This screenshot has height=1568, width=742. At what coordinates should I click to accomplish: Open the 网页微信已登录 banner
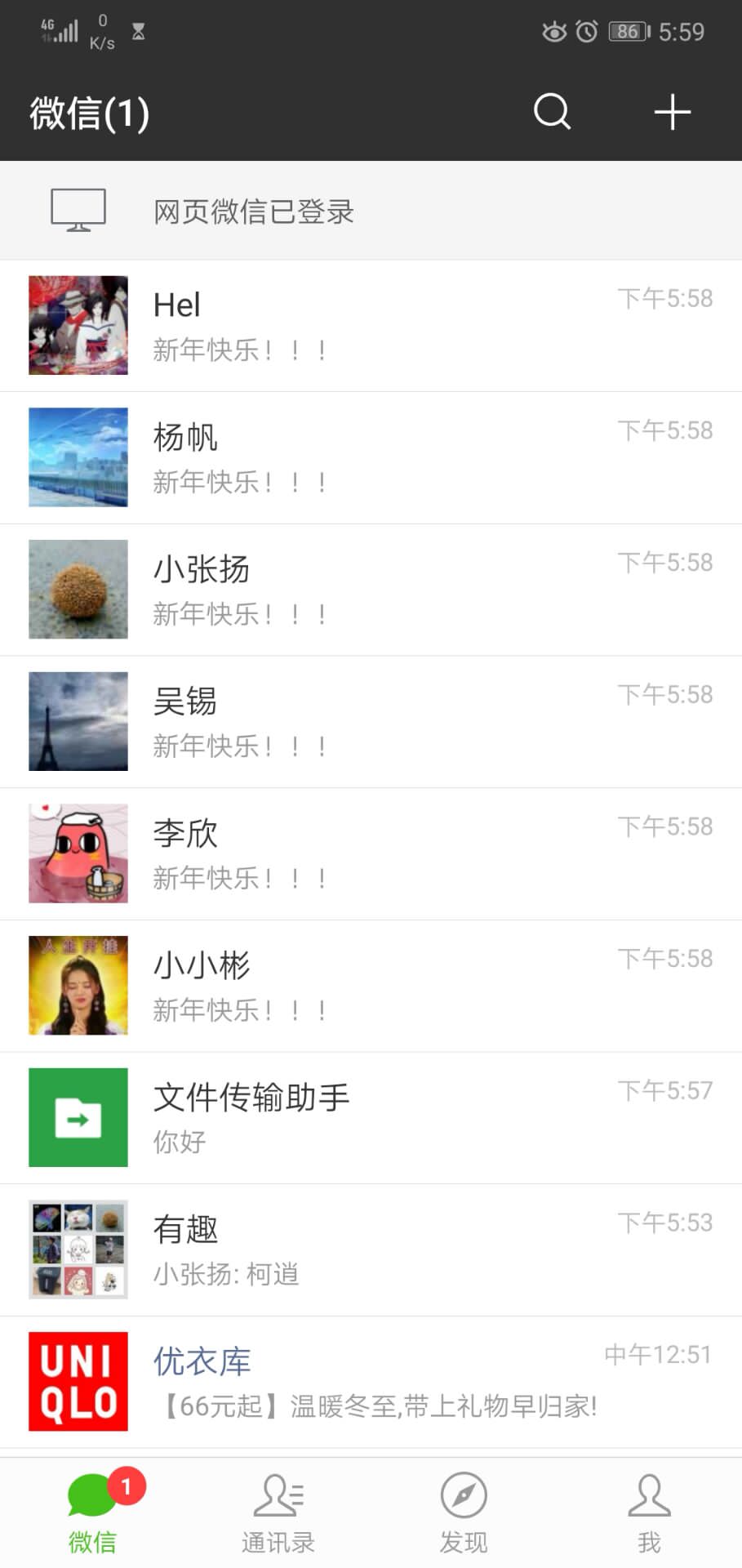point(371,211)
